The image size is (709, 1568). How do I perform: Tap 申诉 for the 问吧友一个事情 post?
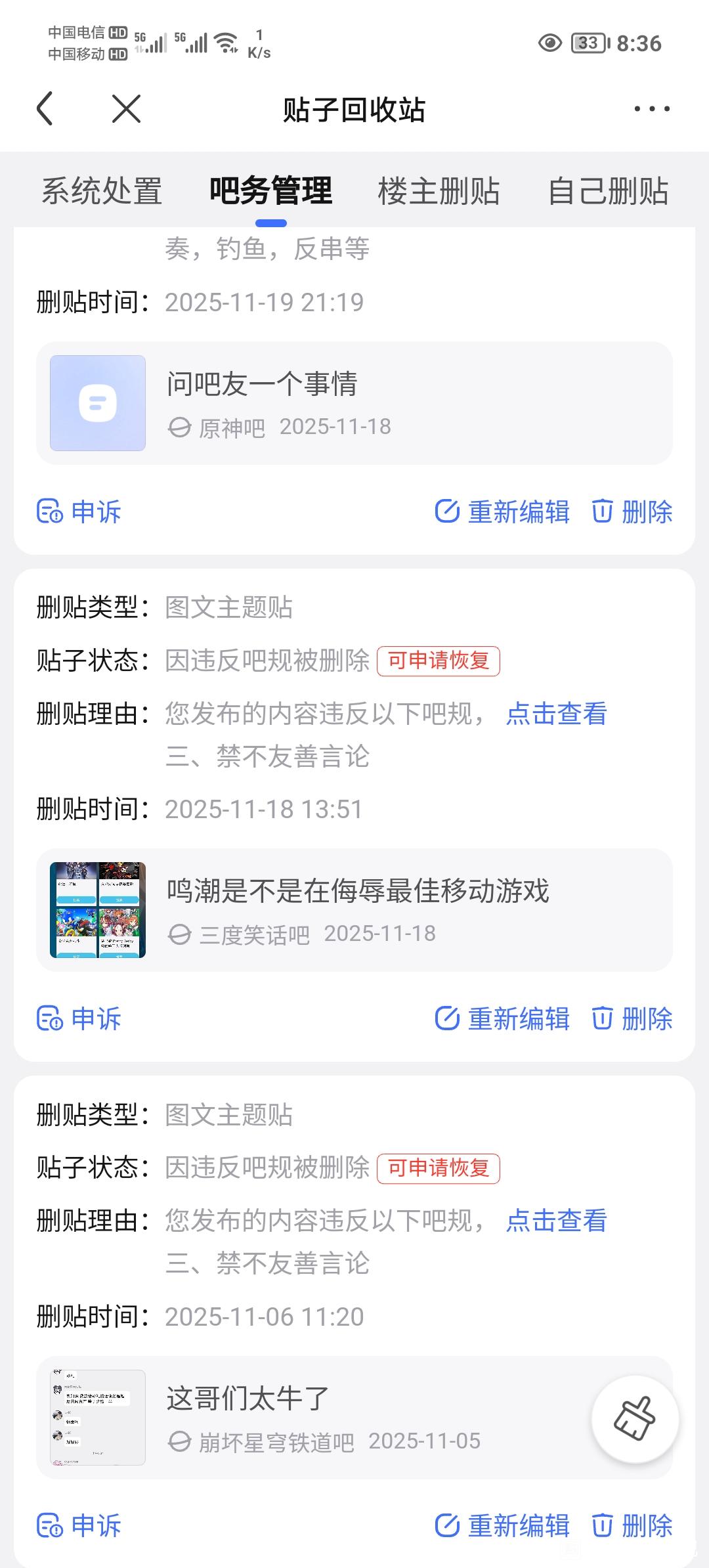pyautogui.click(x=79, y=512)
